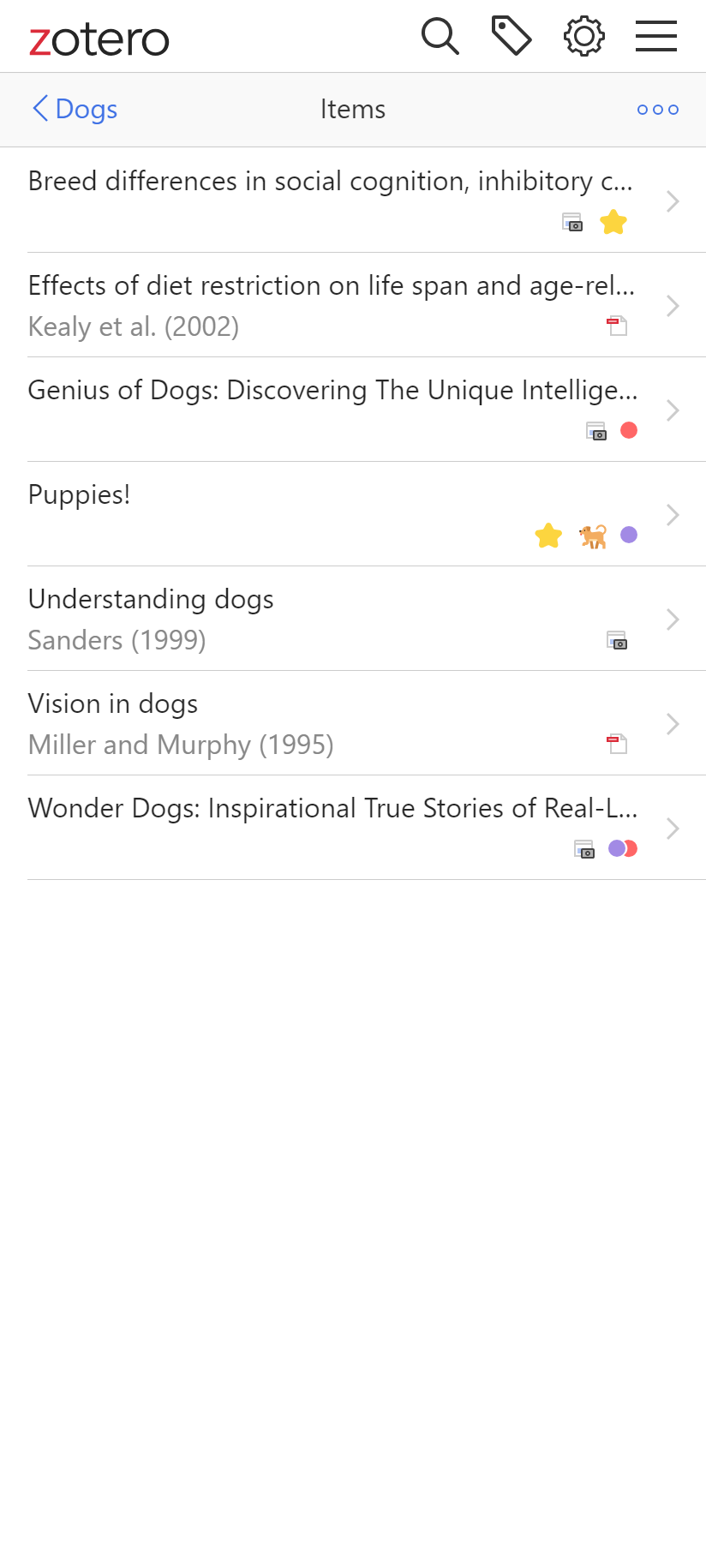Go back to Dogs collection

75,109
